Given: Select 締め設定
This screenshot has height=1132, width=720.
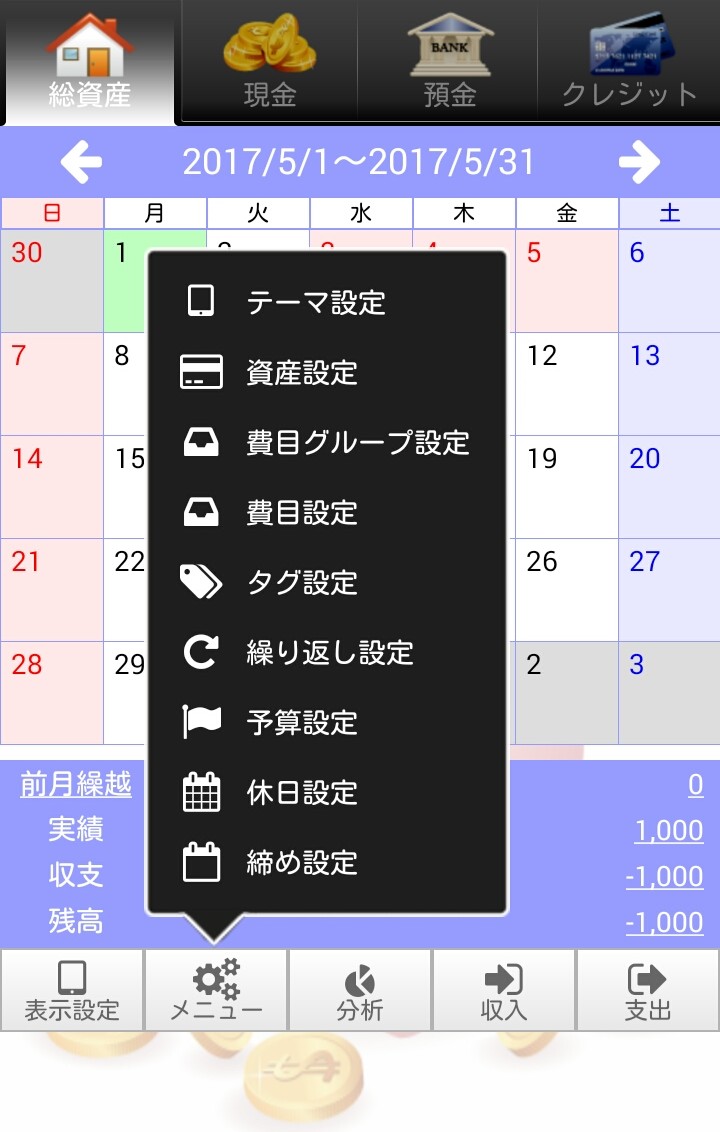Looking at the screenshot, I should coord(302,862).
